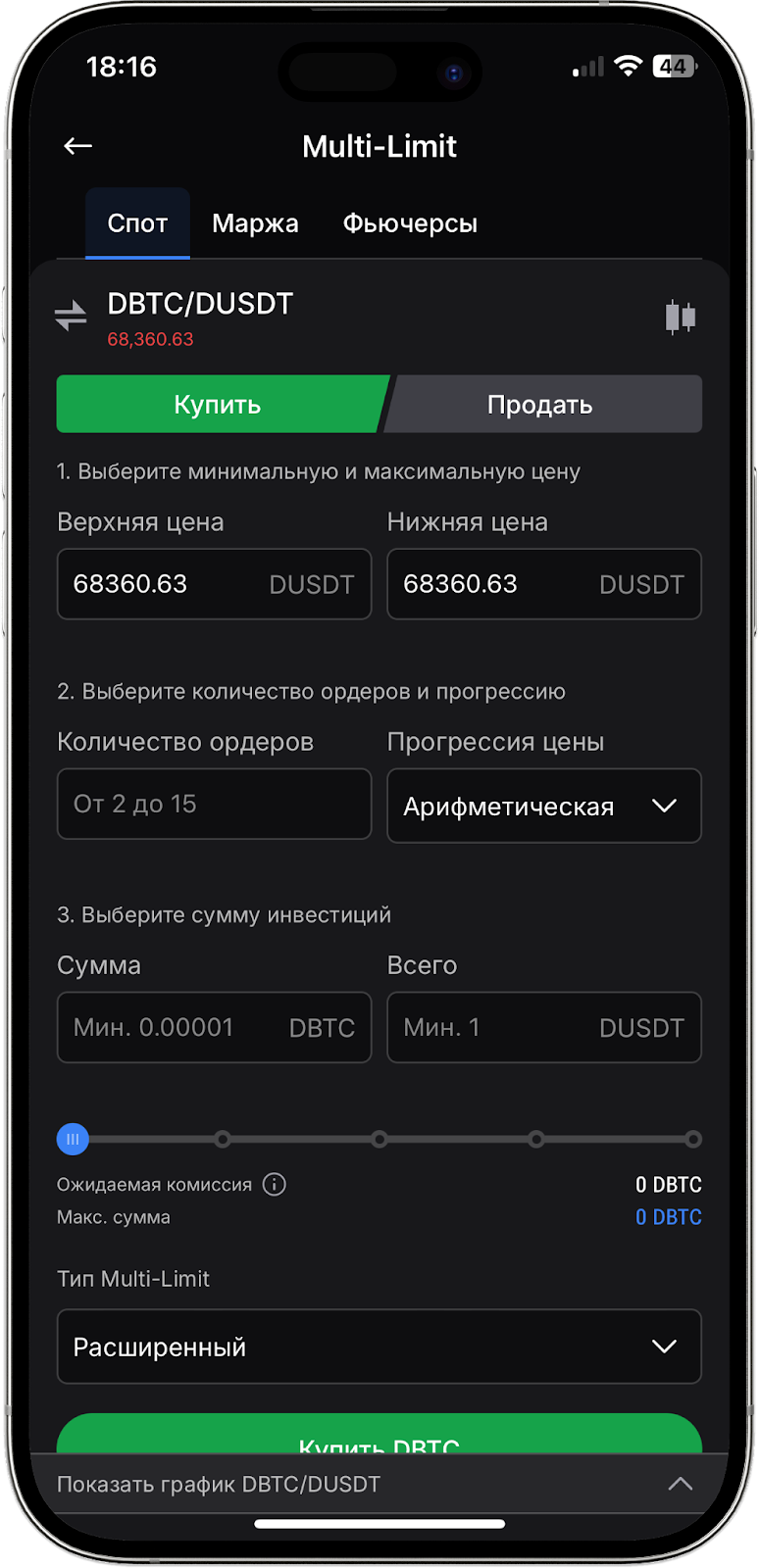Open the candlestick chart icon

680,317
